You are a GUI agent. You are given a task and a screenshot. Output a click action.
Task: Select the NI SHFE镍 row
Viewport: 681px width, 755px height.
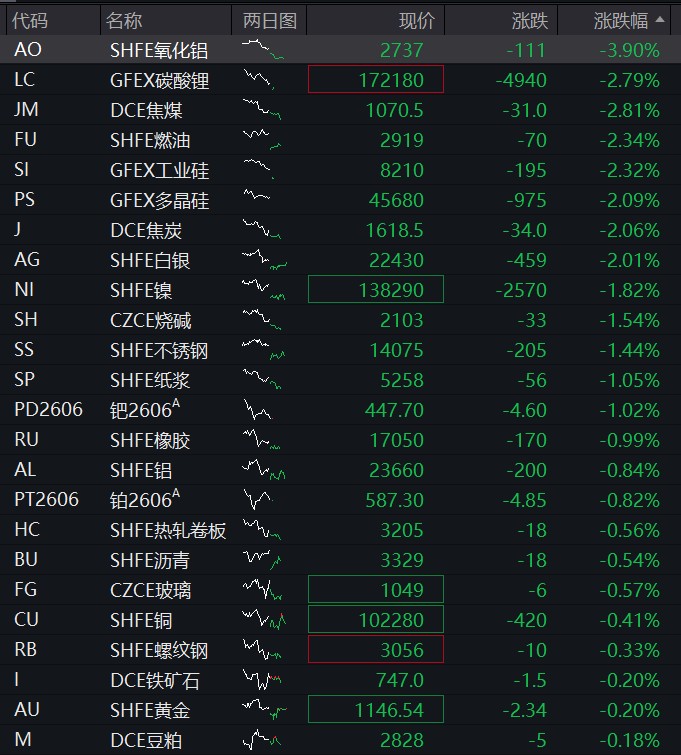[340, 289]
